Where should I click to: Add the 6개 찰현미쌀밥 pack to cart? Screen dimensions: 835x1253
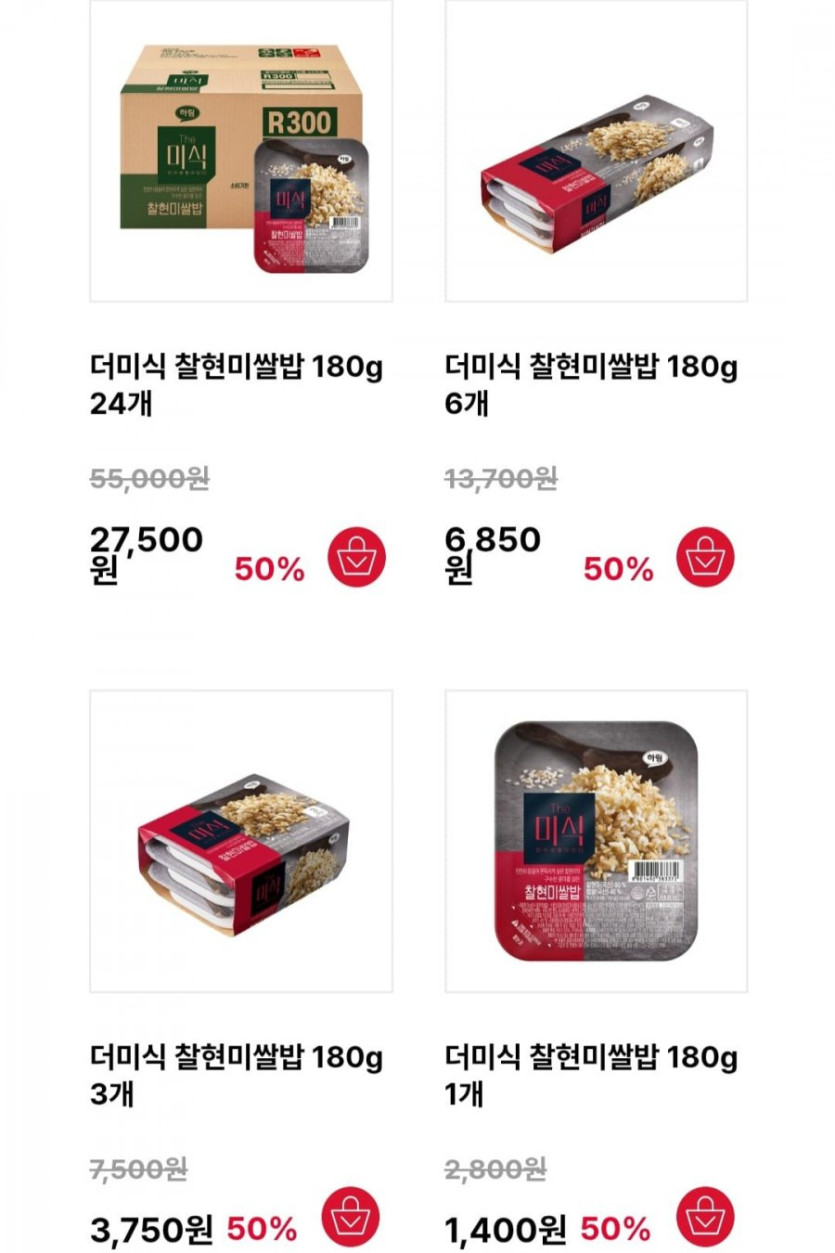(x=705, y=557)
